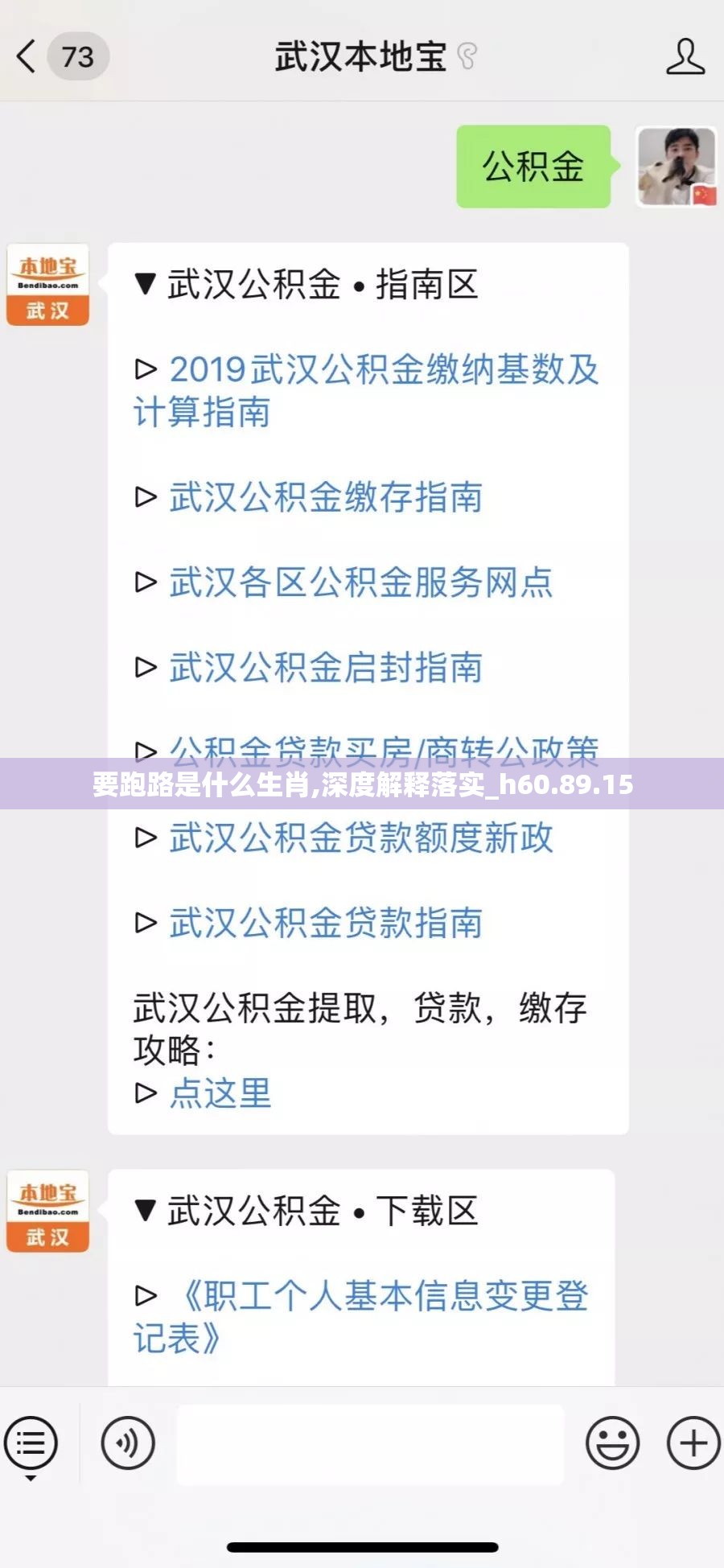Open the 武汉公积金缴存指南 link
This screenshot has height=1568, width=724.
(325, 497)
